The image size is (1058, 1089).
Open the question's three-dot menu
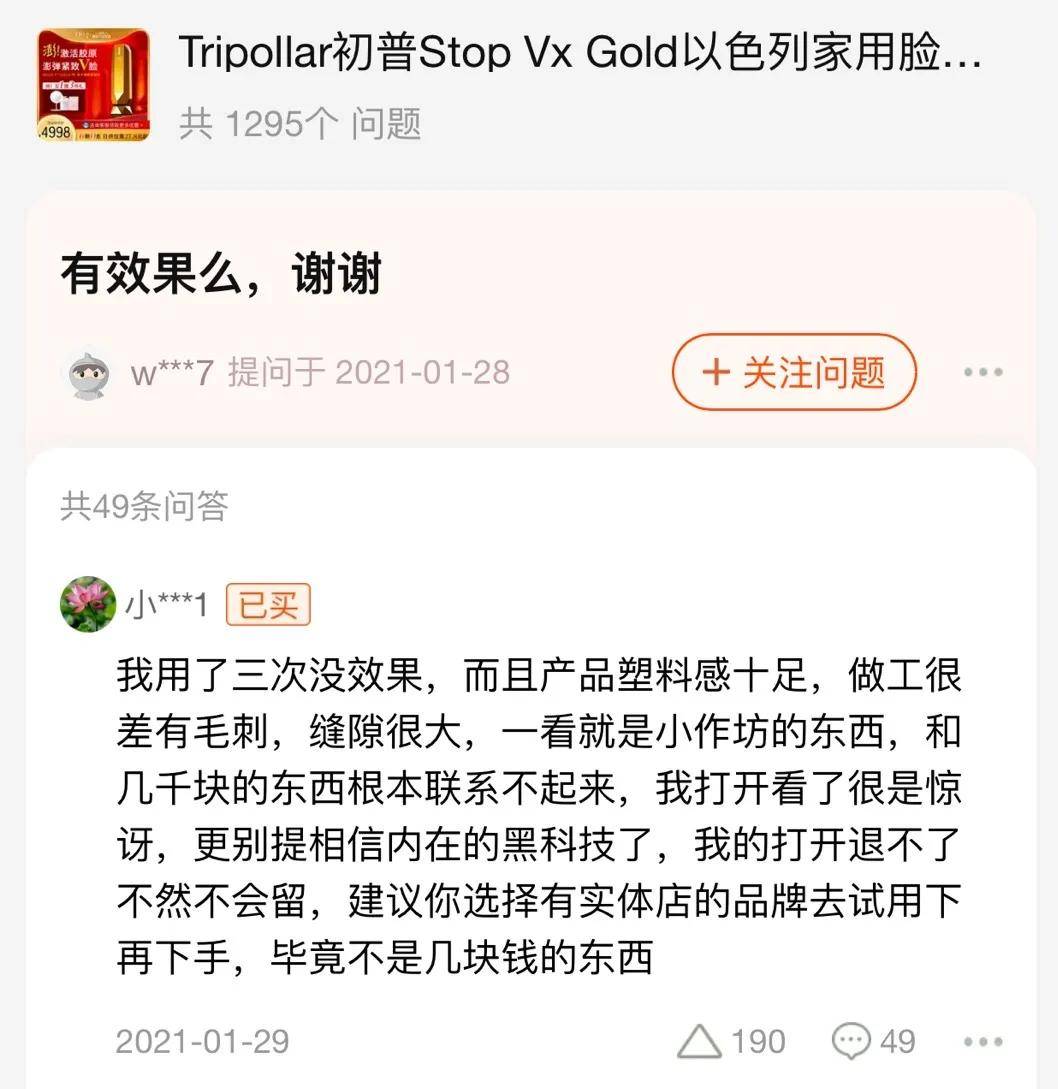[x=982, y=373]
